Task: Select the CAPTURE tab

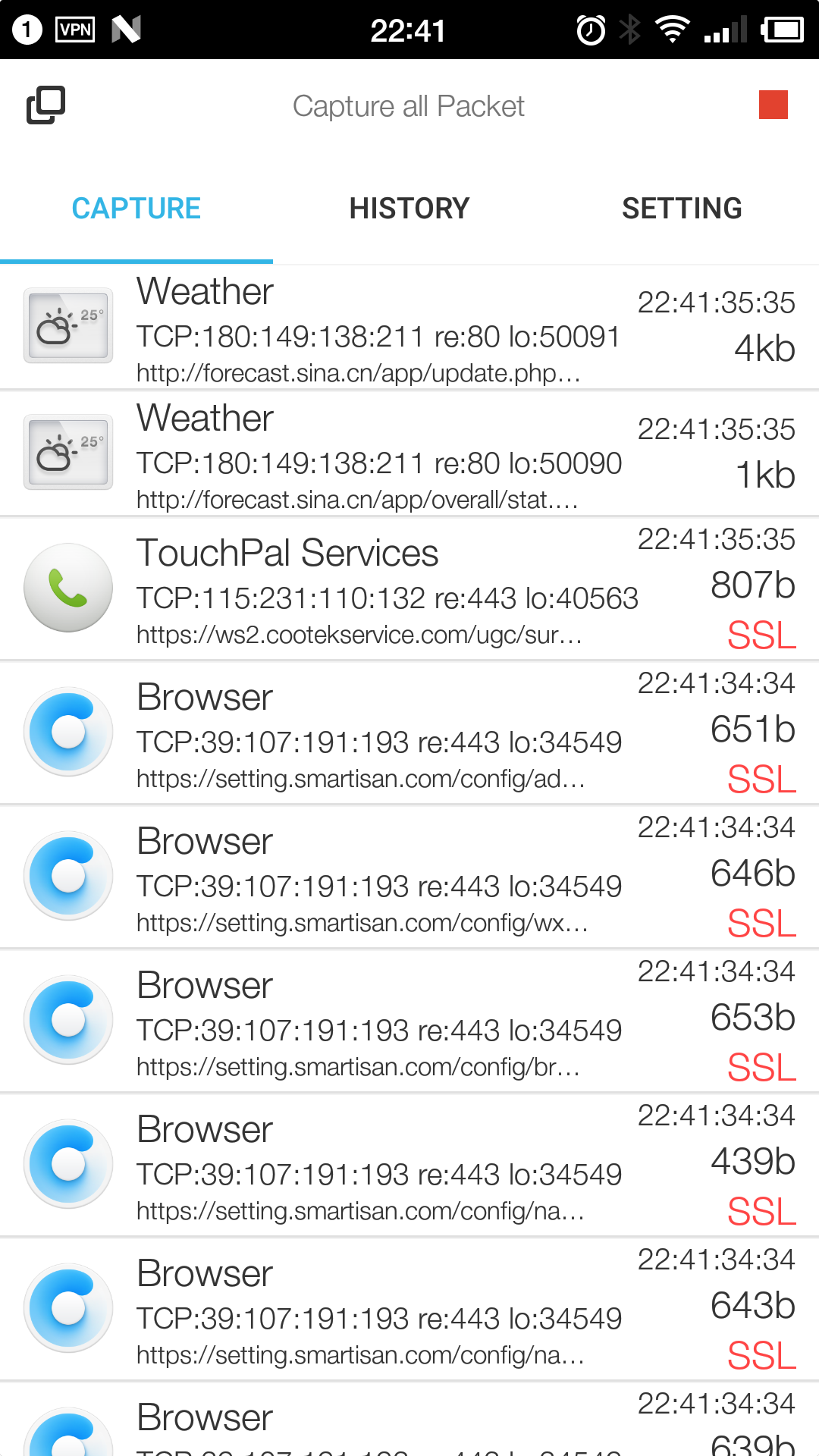Action: tap(136, 208)
